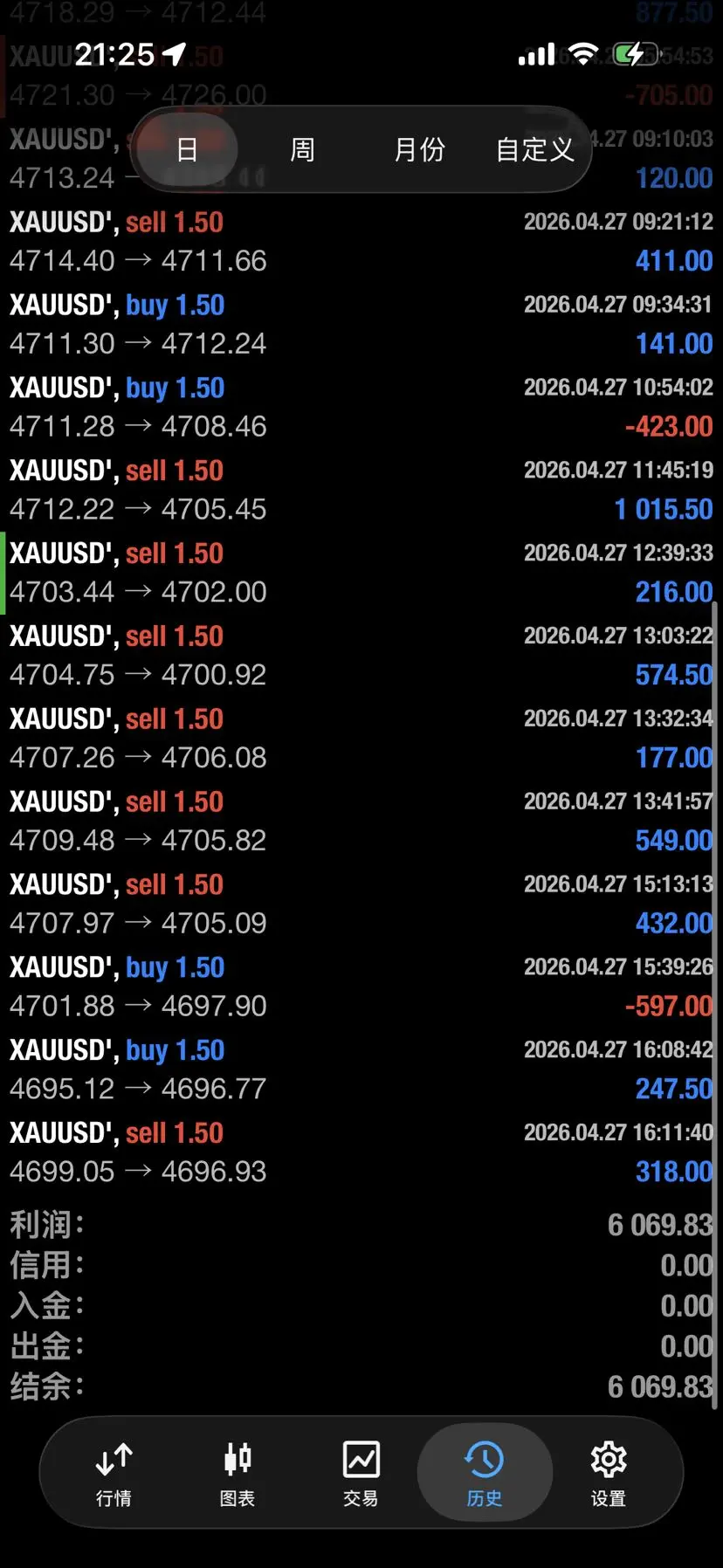Screen dimensions: 723x1568
Task: Select the 日 (day) period filter
Action: (x=187, y=150)
